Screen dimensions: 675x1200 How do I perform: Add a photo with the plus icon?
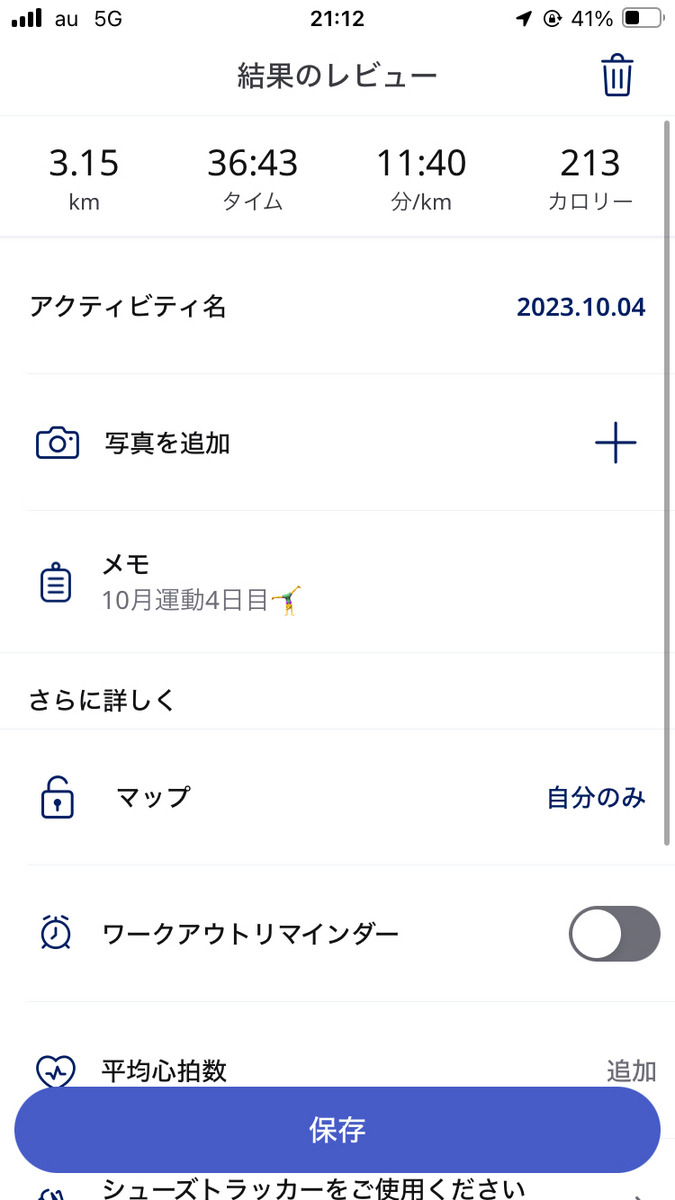[x=615, y=443]
